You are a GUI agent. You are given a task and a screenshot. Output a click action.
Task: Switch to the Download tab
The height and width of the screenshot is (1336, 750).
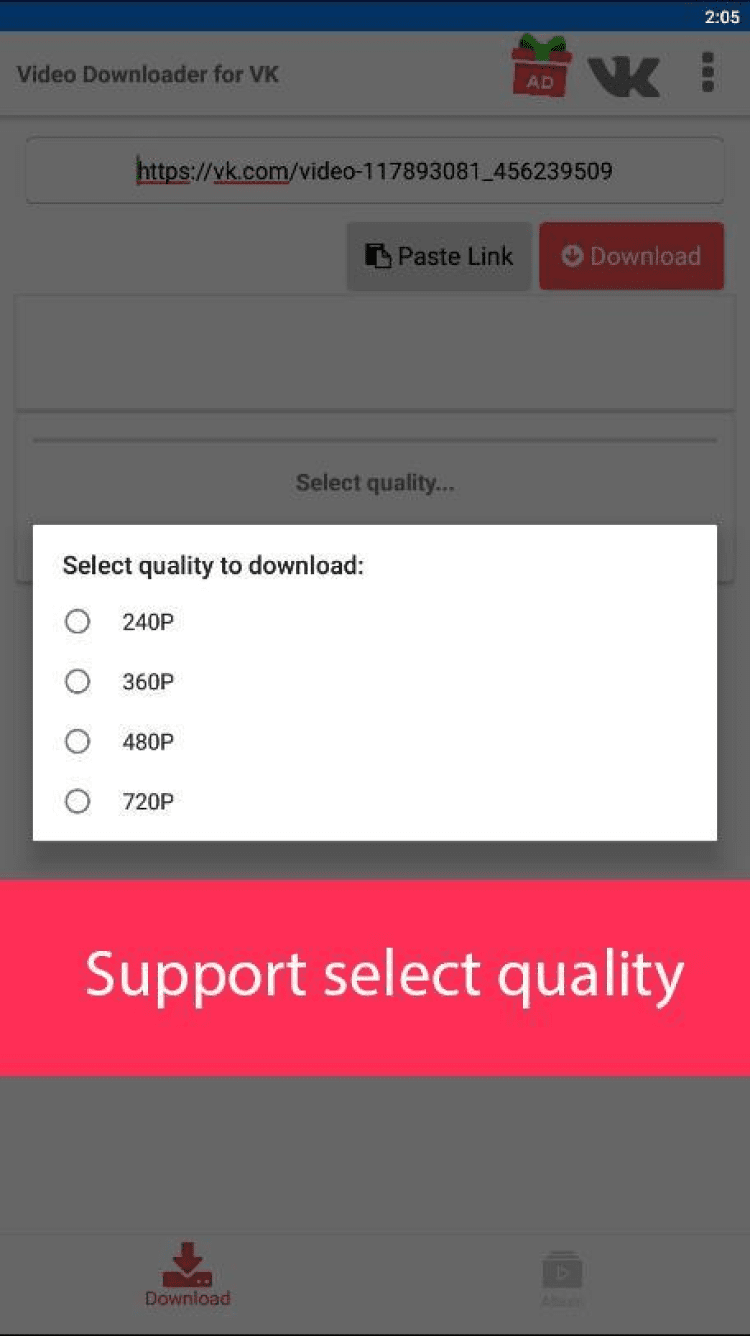click(187, 1274)
